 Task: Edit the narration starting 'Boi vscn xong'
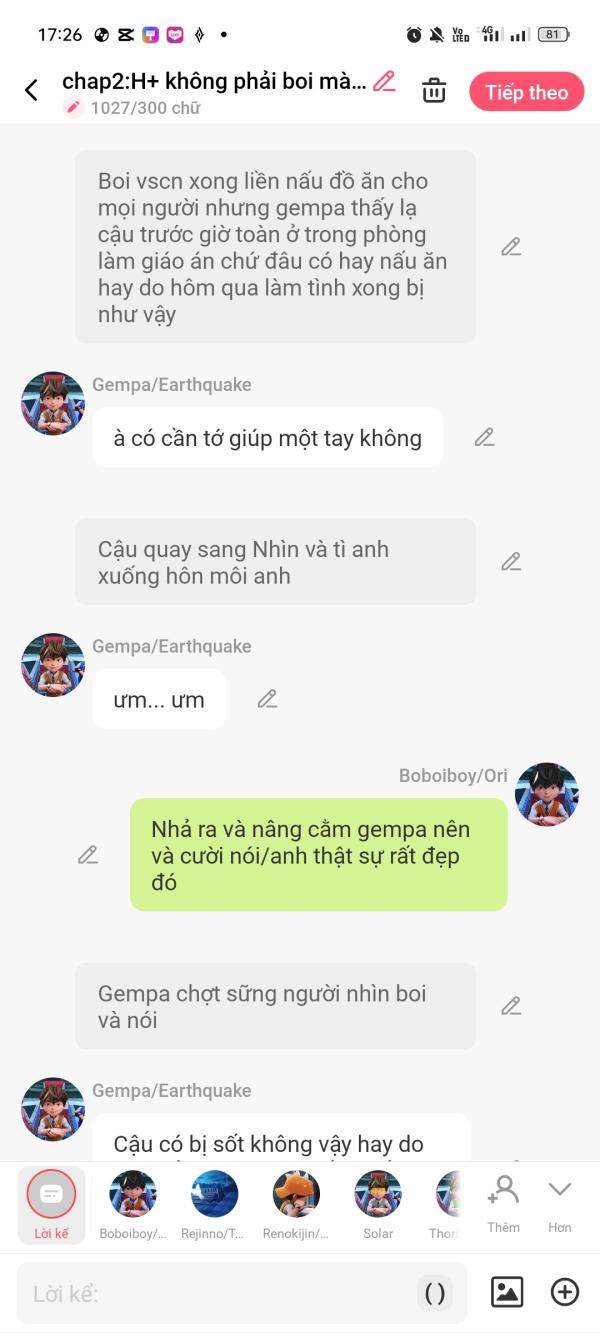point(511,247)
